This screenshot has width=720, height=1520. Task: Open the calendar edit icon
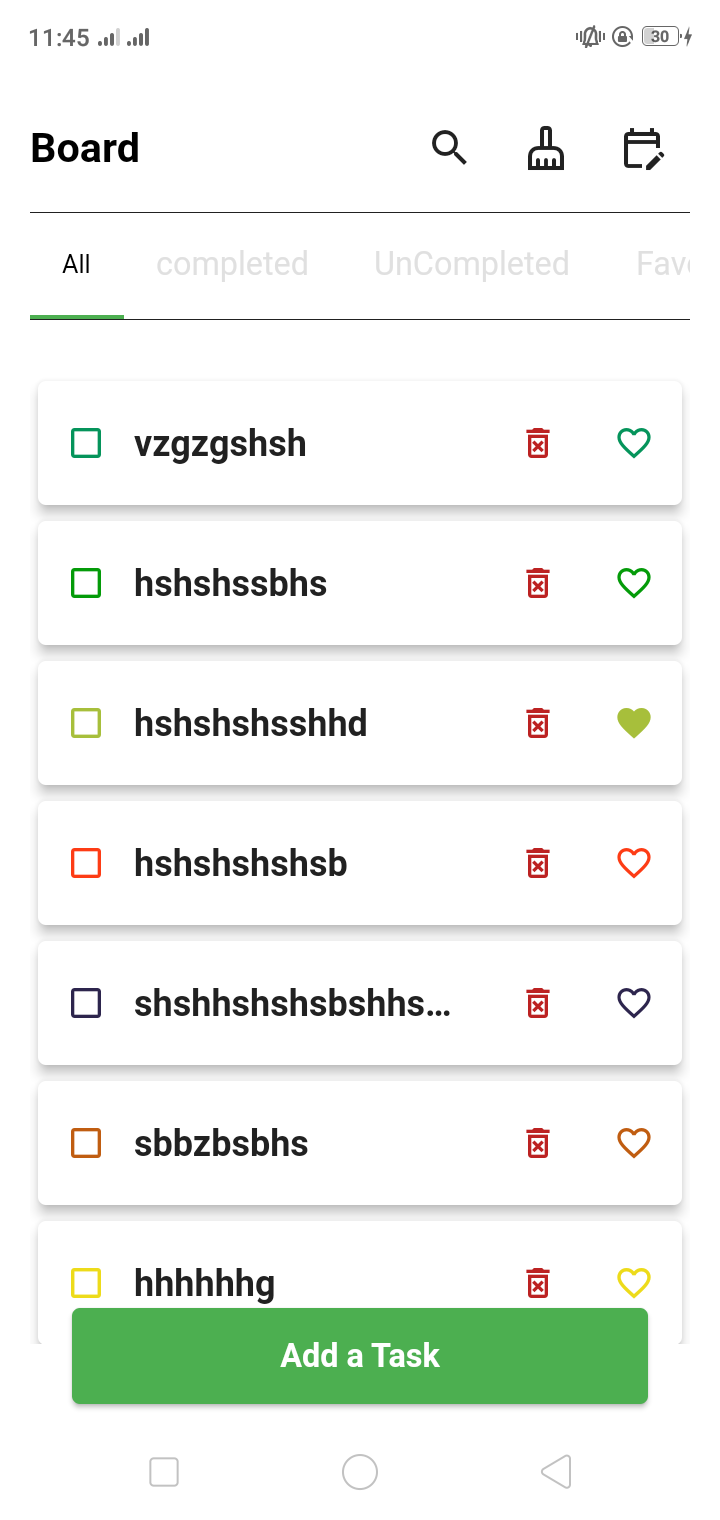[643, 149]
